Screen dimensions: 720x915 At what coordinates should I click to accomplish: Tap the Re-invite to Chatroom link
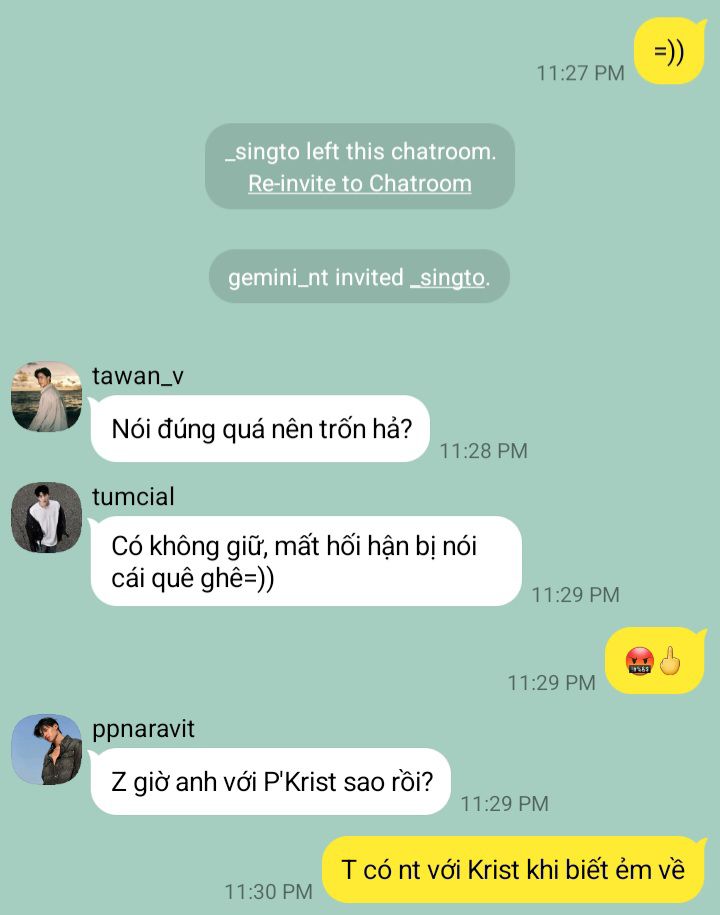point(359,184)
